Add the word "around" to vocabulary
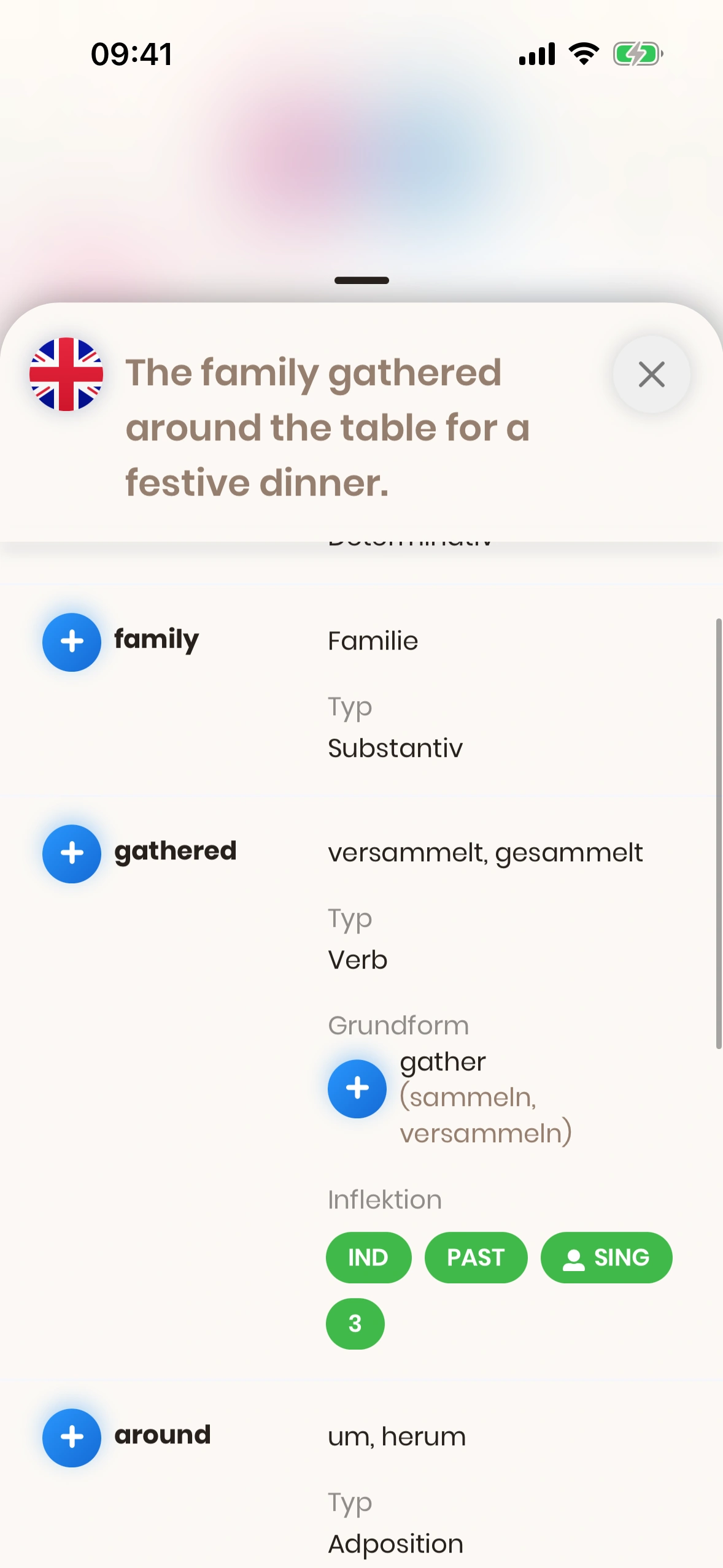 tap(72, 1437)
